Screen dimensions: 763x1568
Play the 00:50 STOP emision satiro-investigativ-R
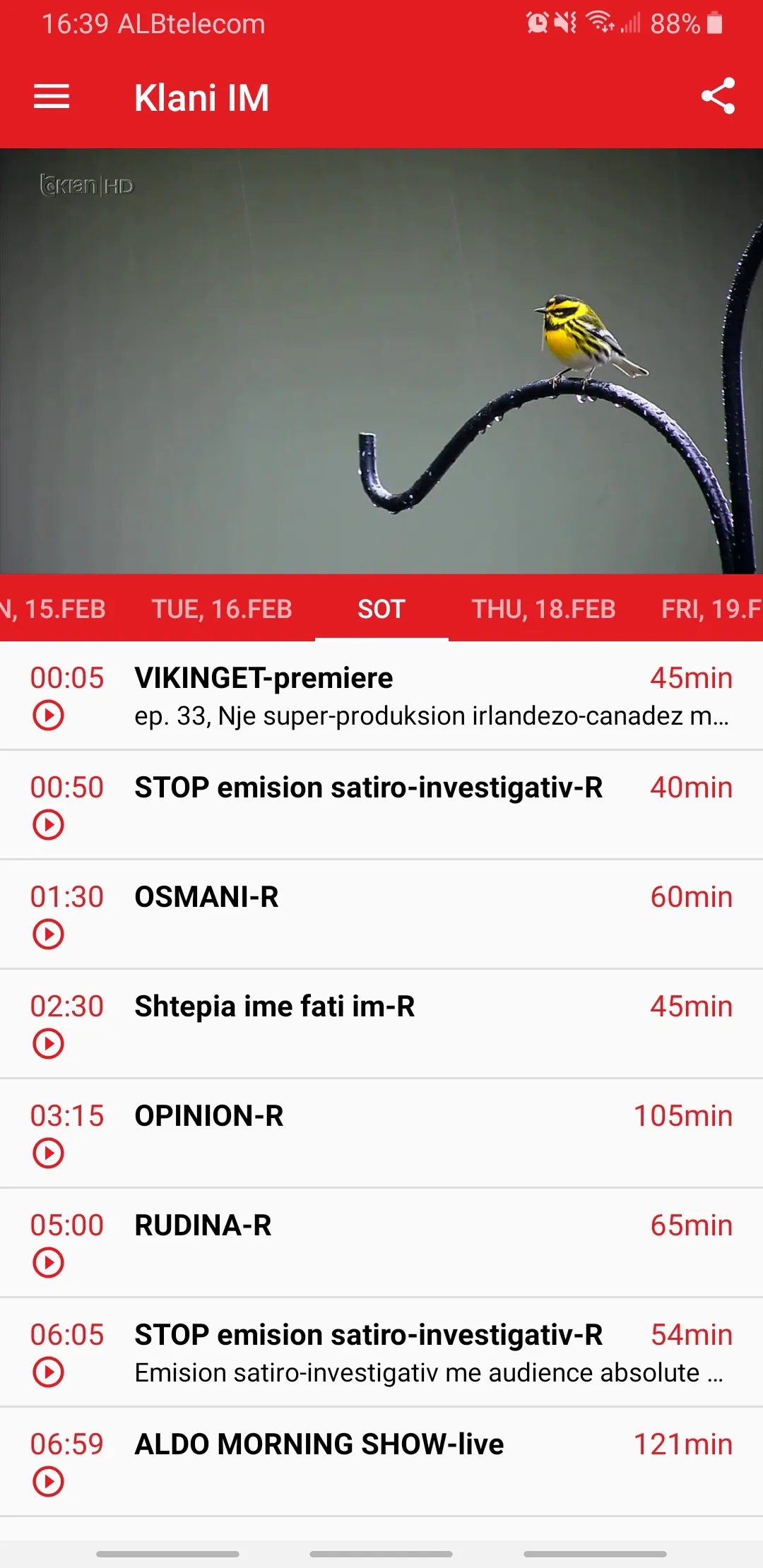[49, 824]
